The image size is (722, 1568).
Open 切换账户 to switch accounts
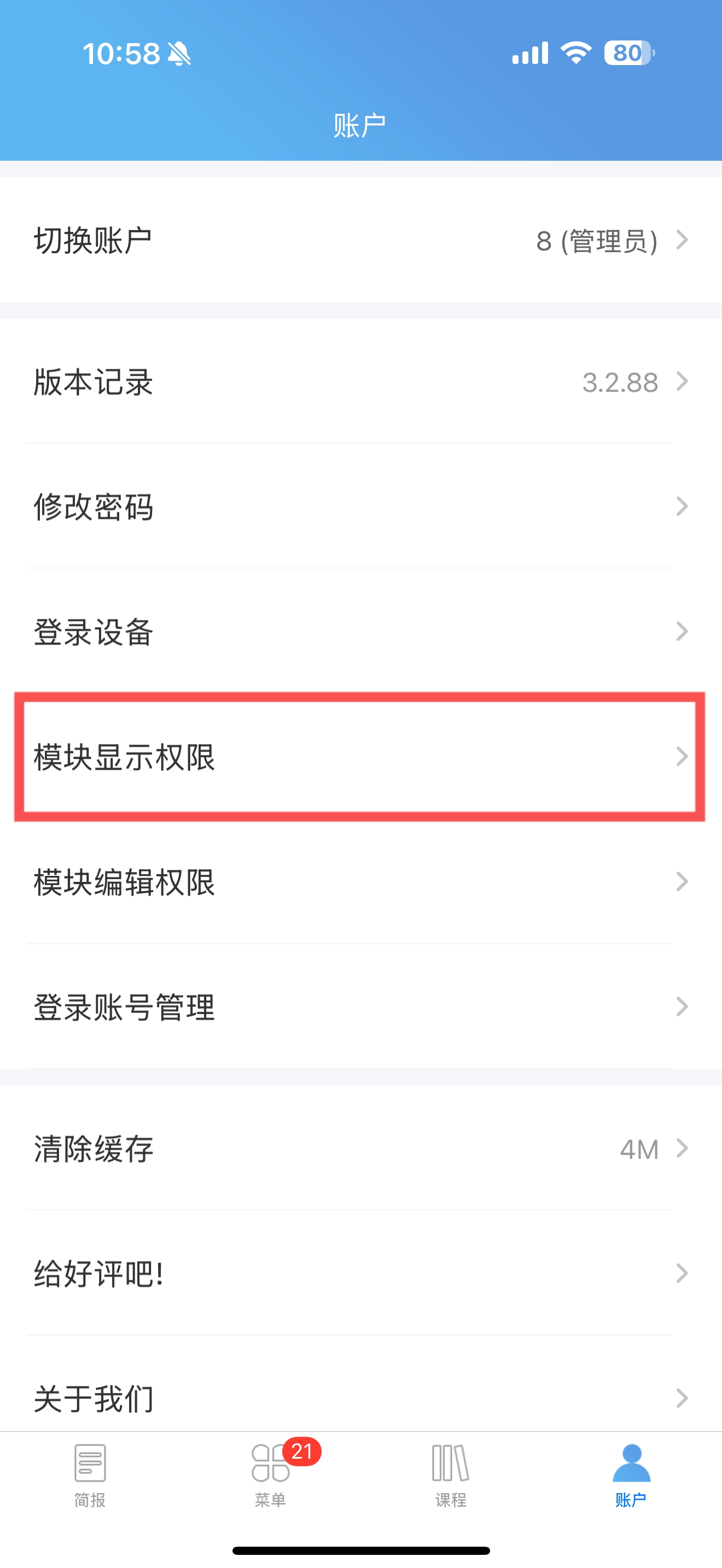pyautogui.click(x=361, y=240)
